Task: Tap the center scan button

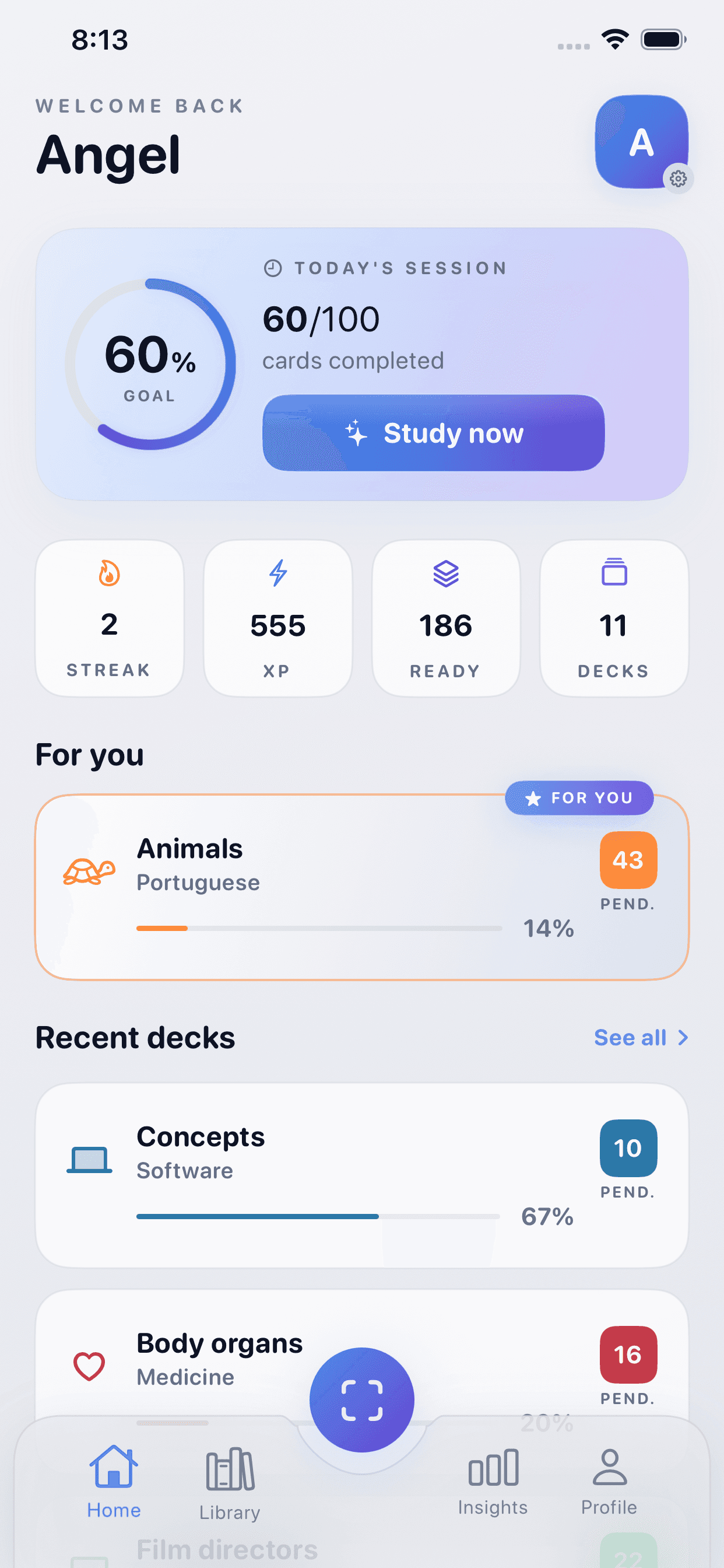Action: point(361,1399)
